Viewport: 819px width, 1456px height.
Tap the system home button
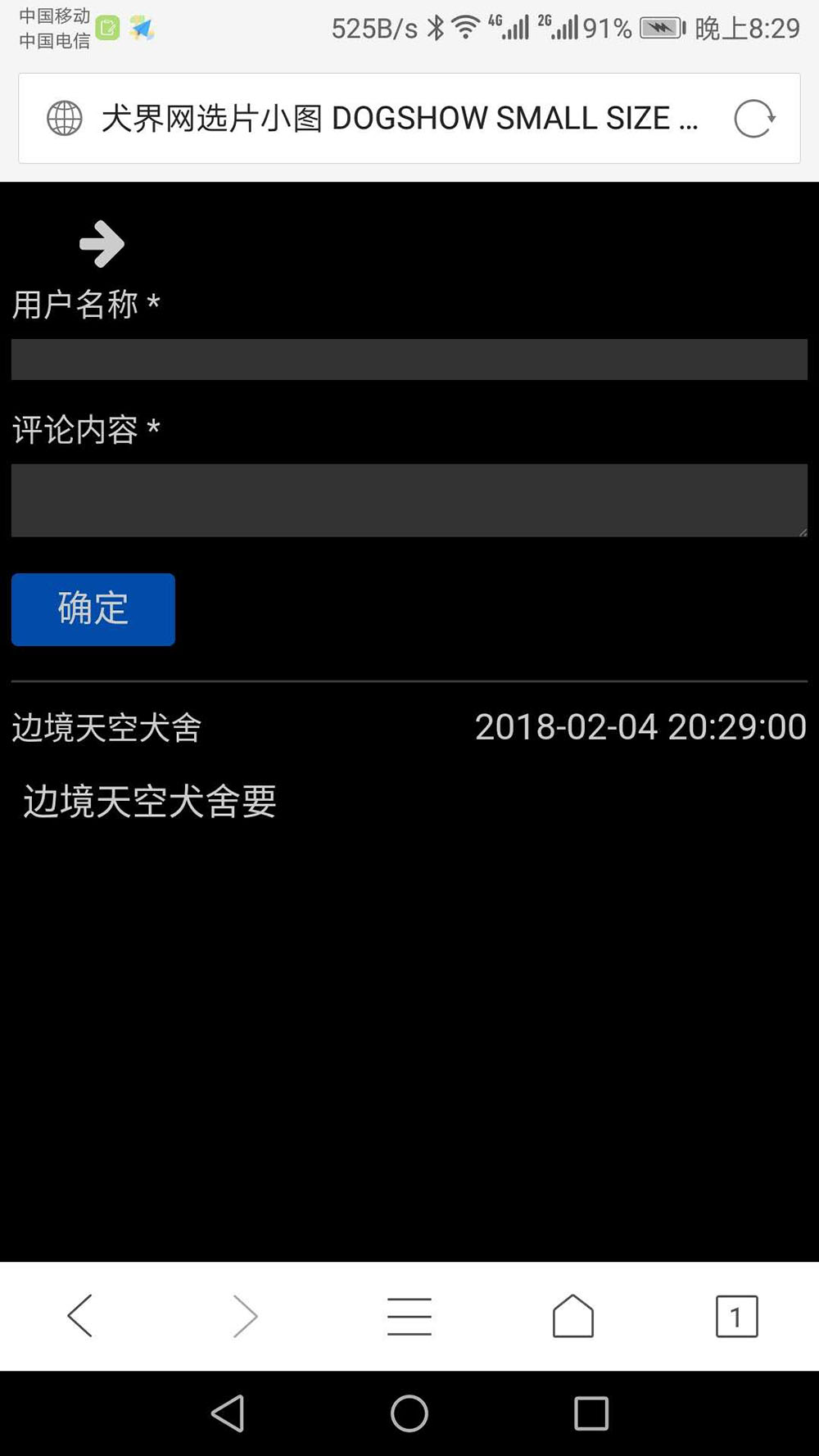click(x=409, y=1413)
